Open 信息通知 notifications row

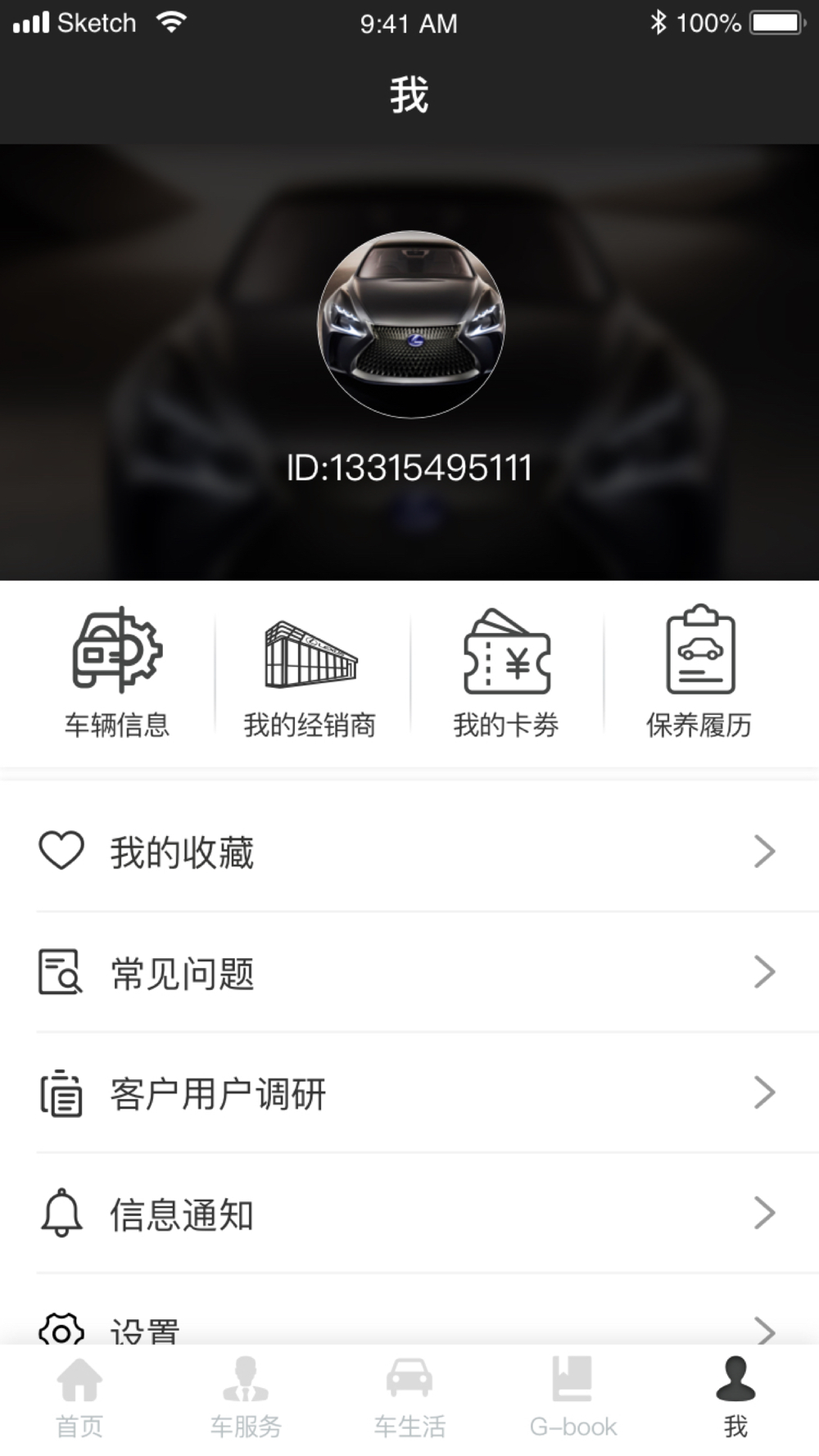(x=409, y=1213)
